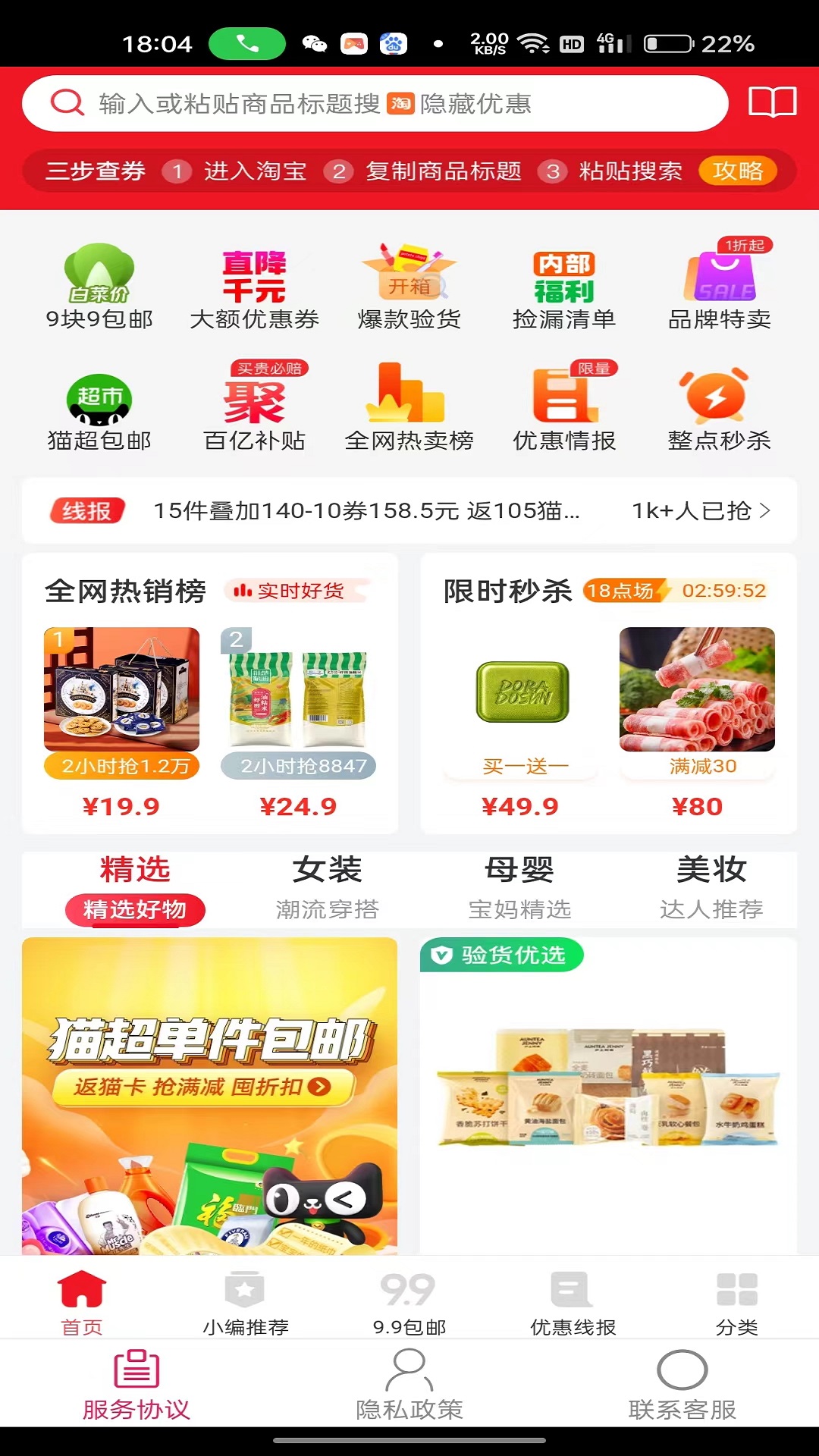Open 优惠情报 limited info icon
819x1456 pixels.
point(565,398)
